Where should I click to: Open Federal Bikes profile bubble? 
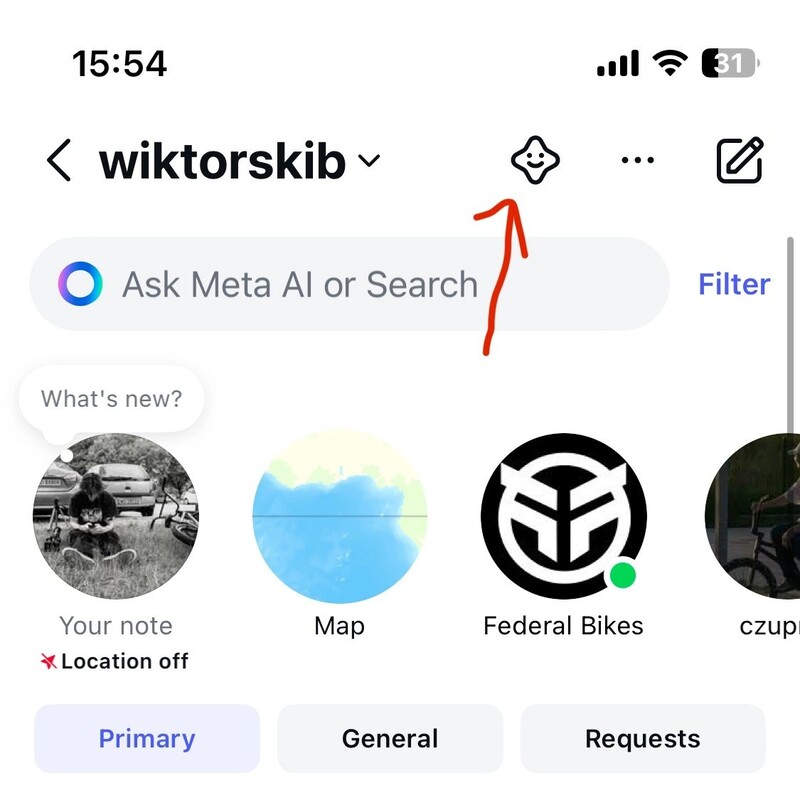[x=563, y=515]
